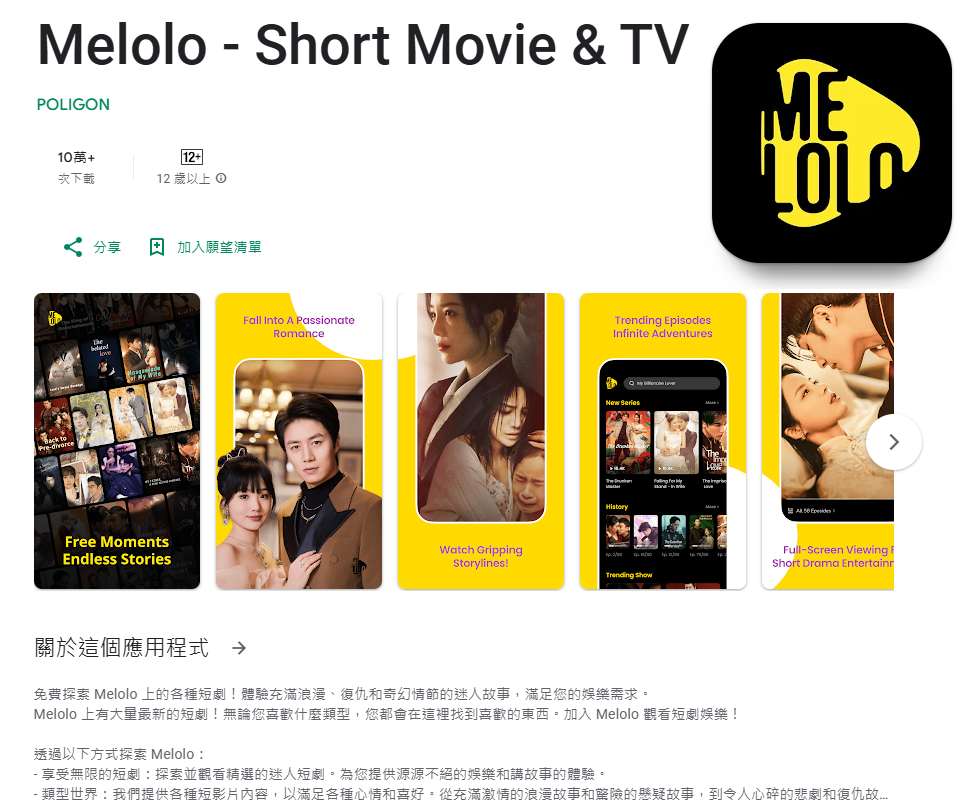Open the 'Watch Gripping Storylines' screenshot
This screenshot has height=810, width=962.
point(481,441)
